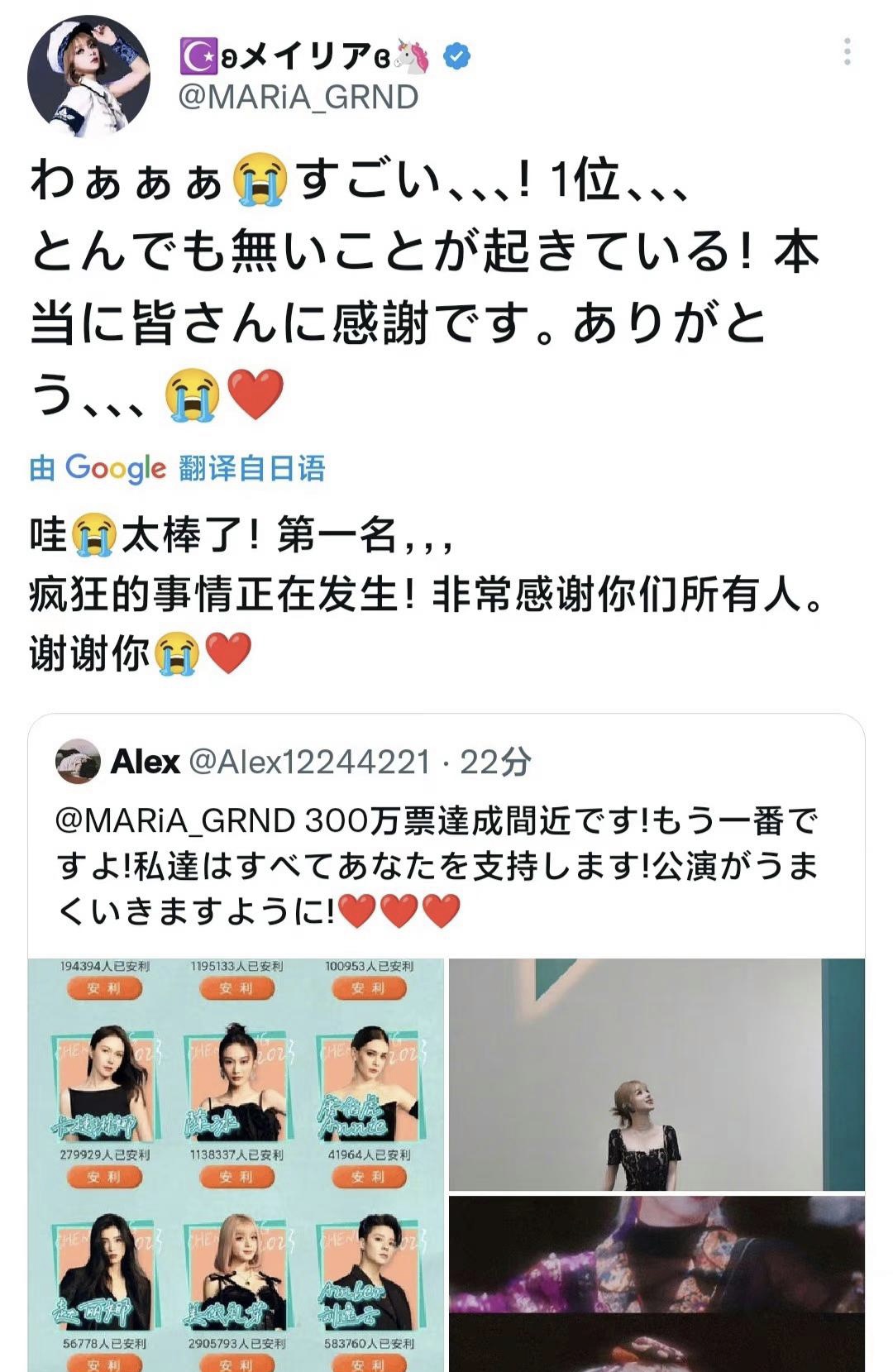This screenshot has height=1372, width=893.
Task: Open the photo of the woman looking up
Action: point(657,1073)
